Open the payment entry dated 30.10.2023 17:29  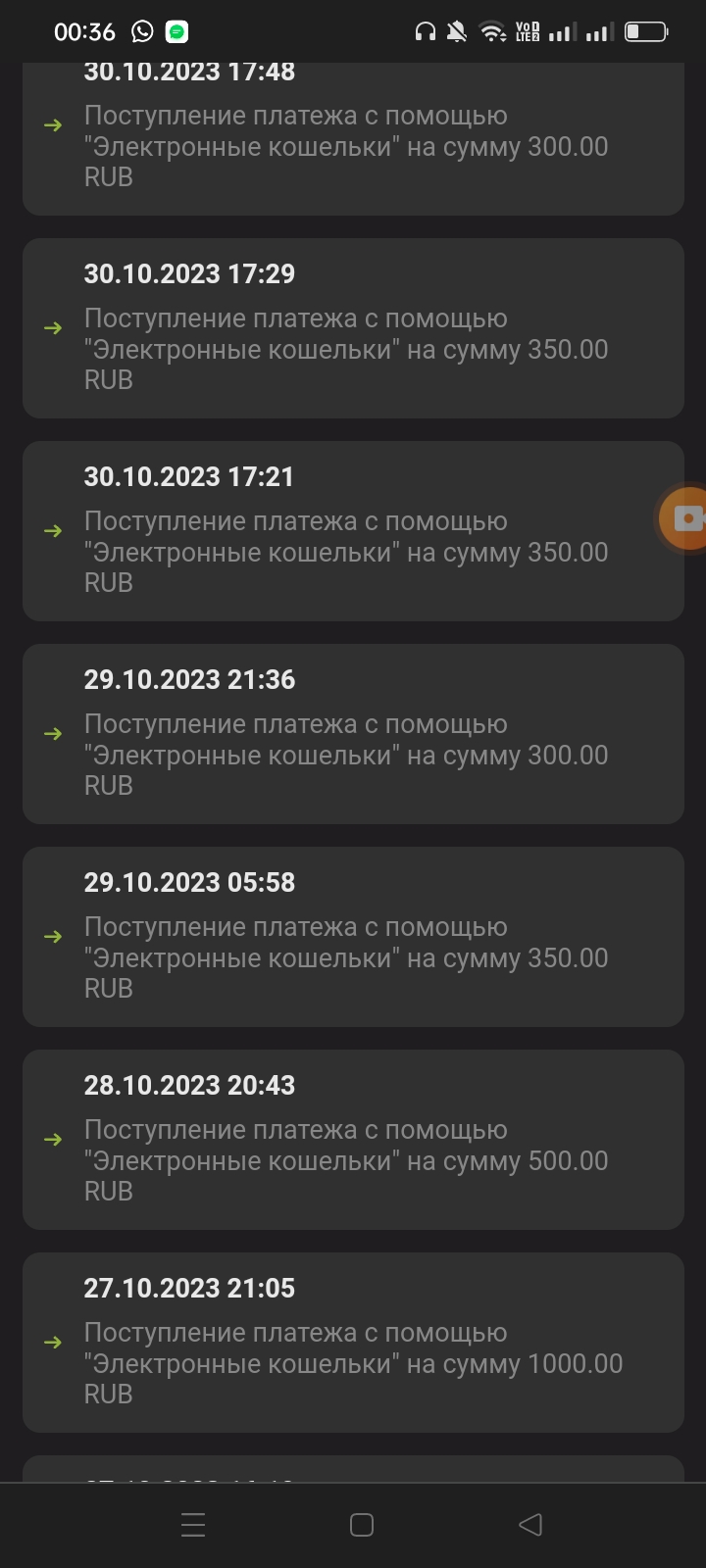tap(353, 328)
